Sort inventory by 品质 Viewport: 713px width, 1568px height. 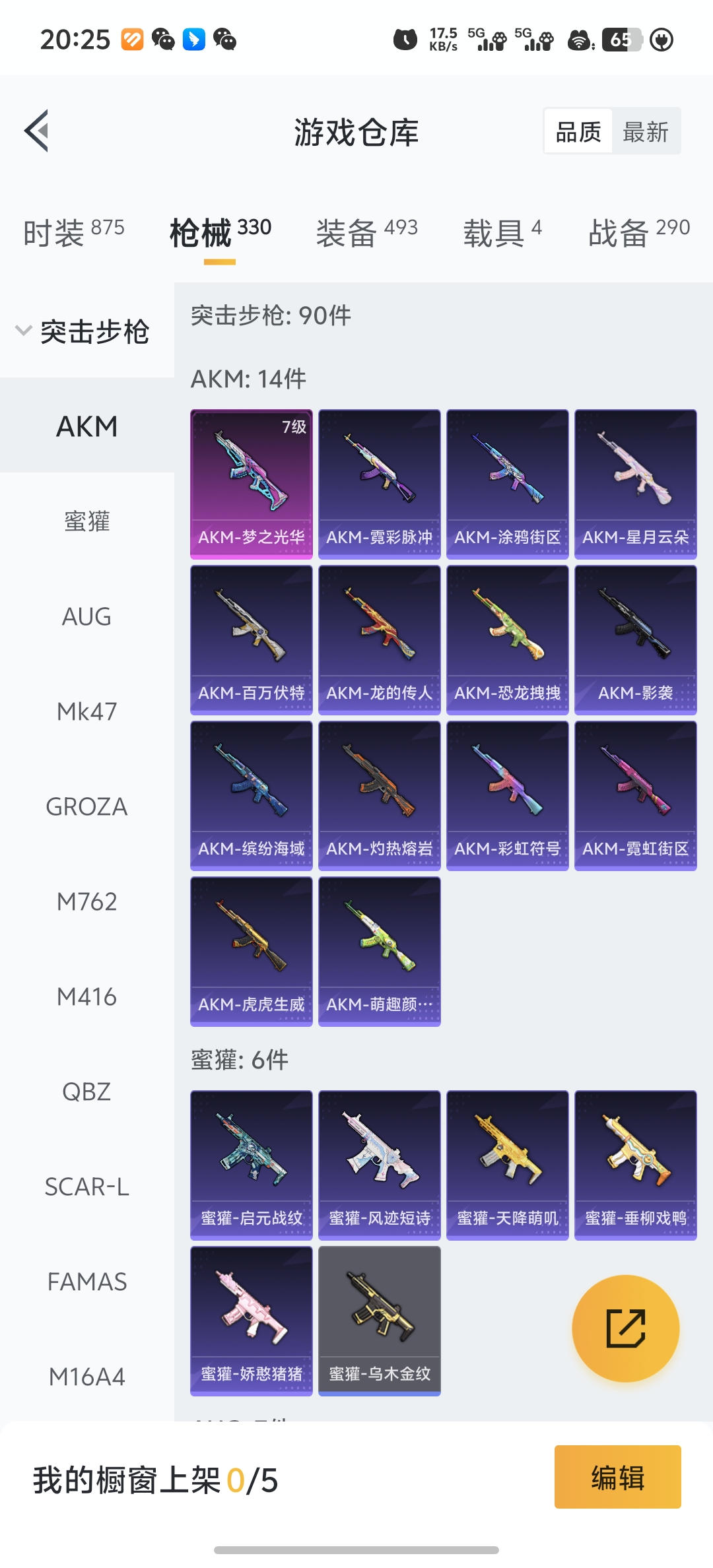click(578, 132)
